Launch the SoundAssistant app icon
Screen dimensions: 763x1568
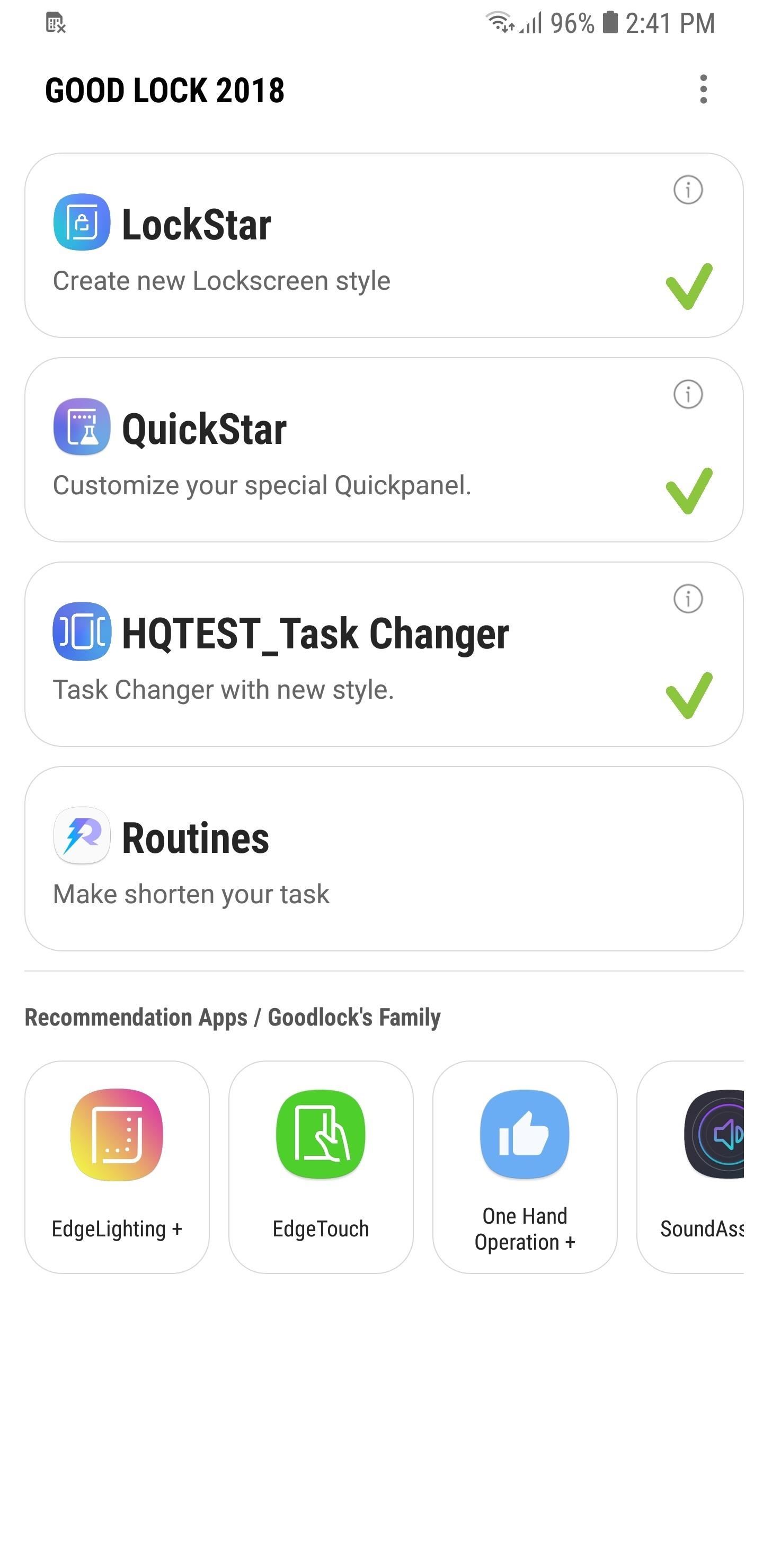718,1135
